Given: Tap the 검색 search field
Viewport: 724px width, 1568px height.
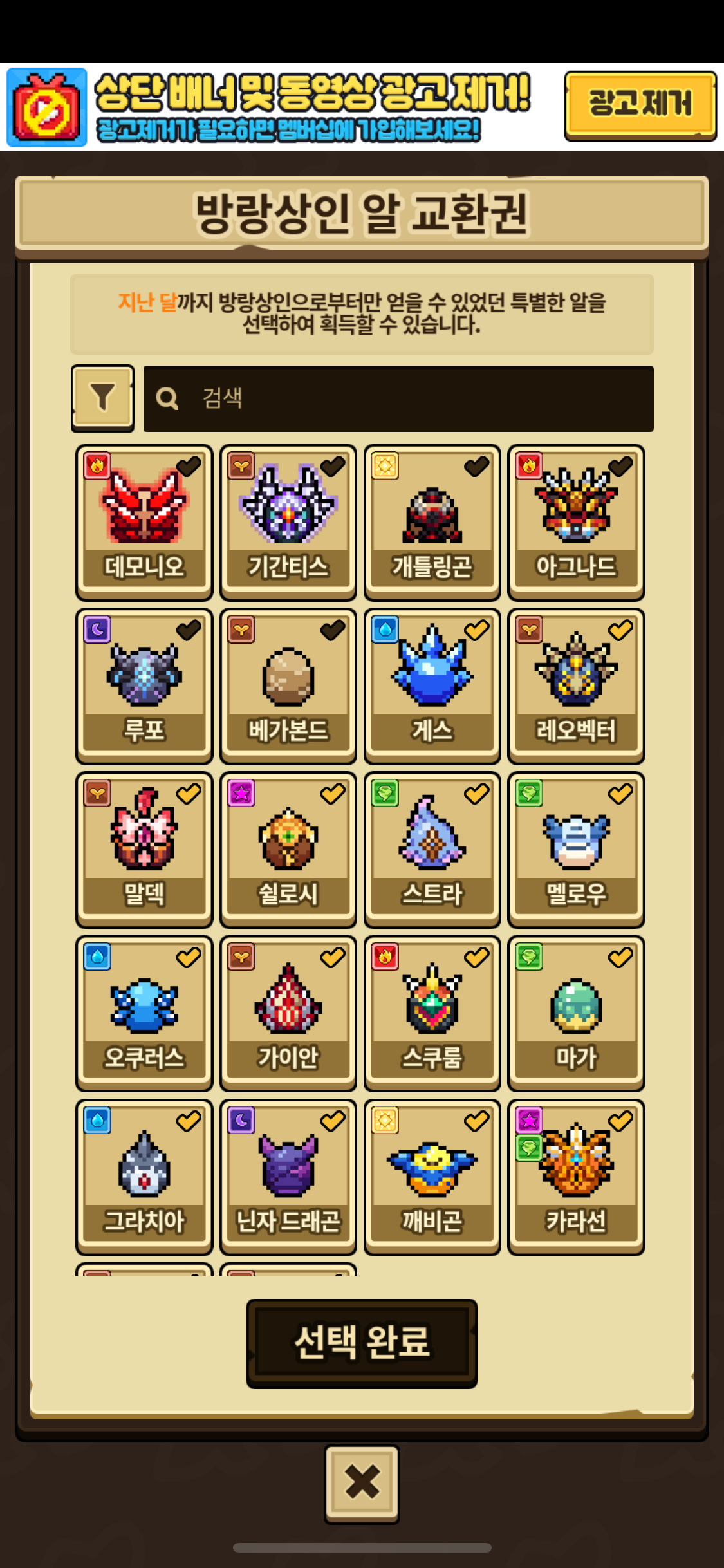Looking at the screenshot, I should coord(398,398).
